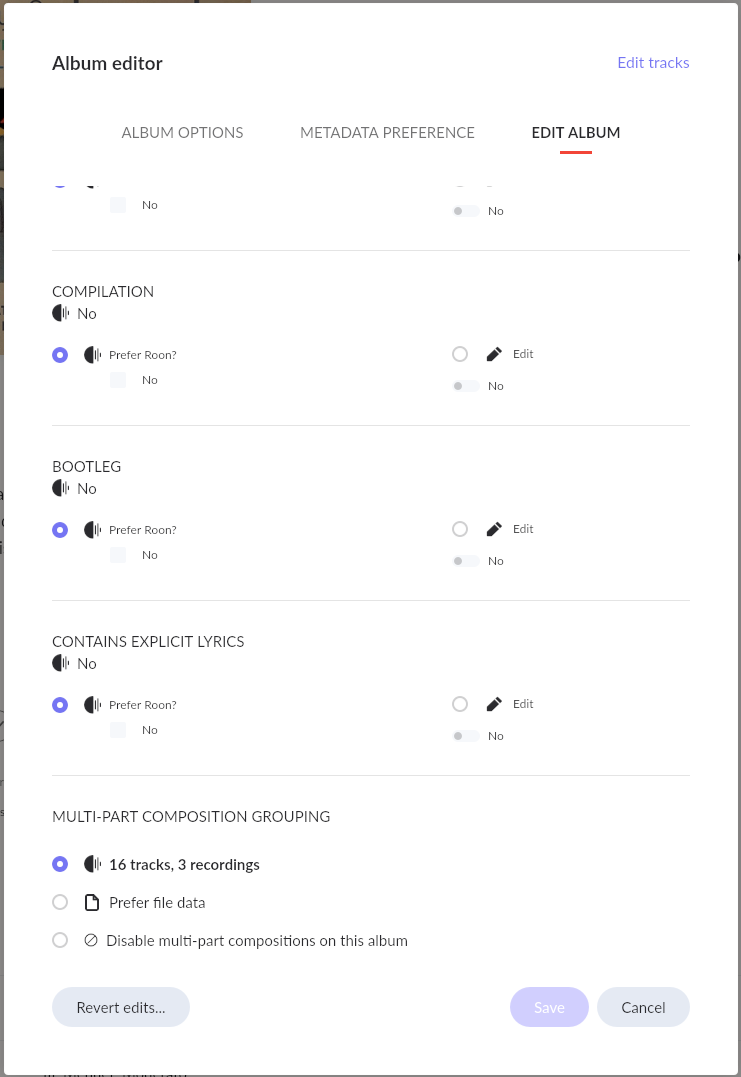This screenshot has width=741, height=1077.
Task: Toggle the No switch under Explicit Lyrics Edit
Action: 464,735
